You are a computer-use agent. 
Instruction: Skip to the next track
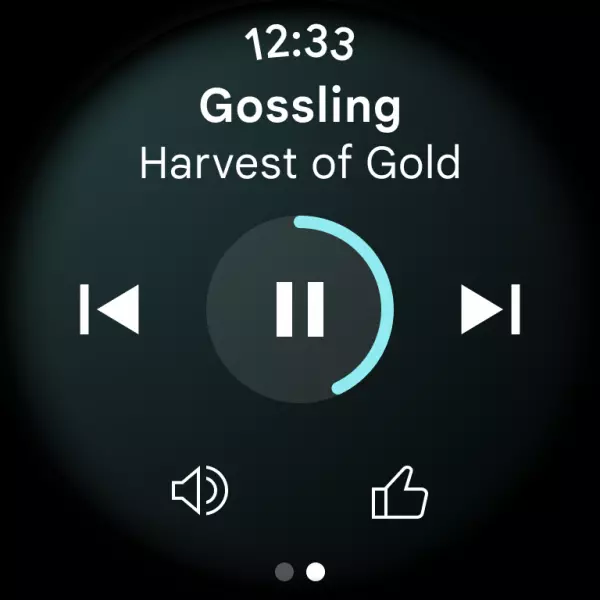(x=491, y=309)
